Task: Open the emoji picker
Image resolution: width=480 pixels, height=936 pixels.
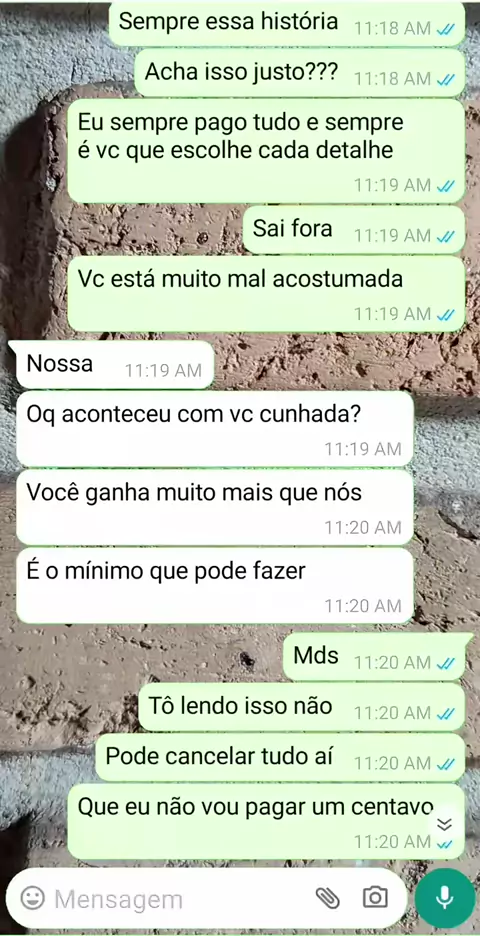Action: click(x=32, y=897)
